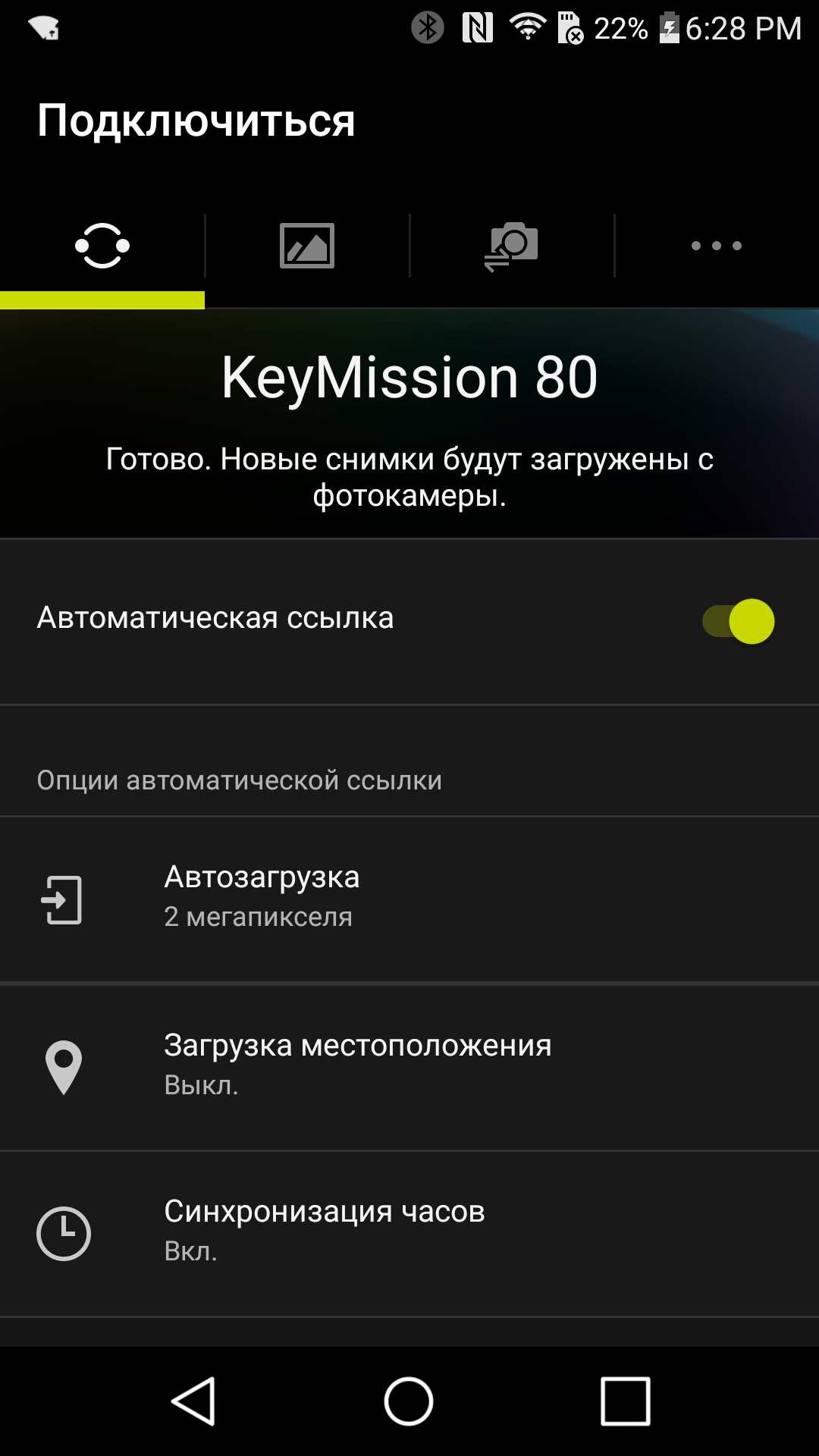Disable the Автоматическая ссылка switch
The image size is (819, 1456).
pos(738,621)
